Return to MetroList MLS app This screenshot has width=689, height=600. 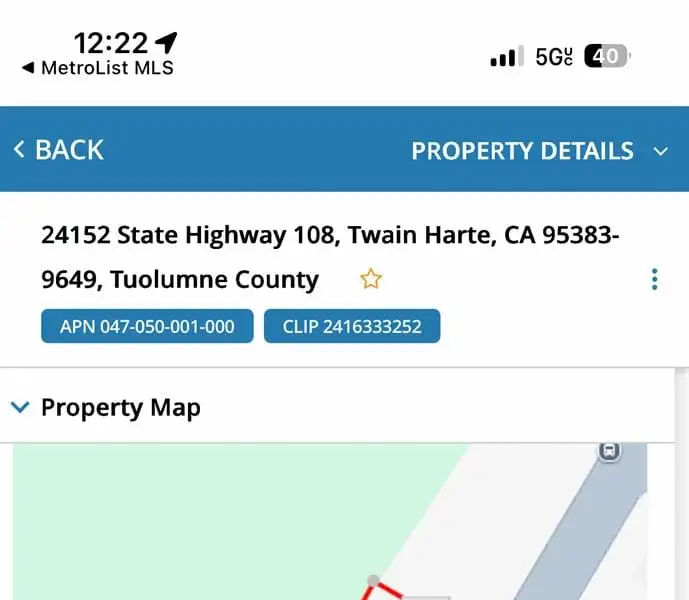pyautogui.click(x=97, y=68)
